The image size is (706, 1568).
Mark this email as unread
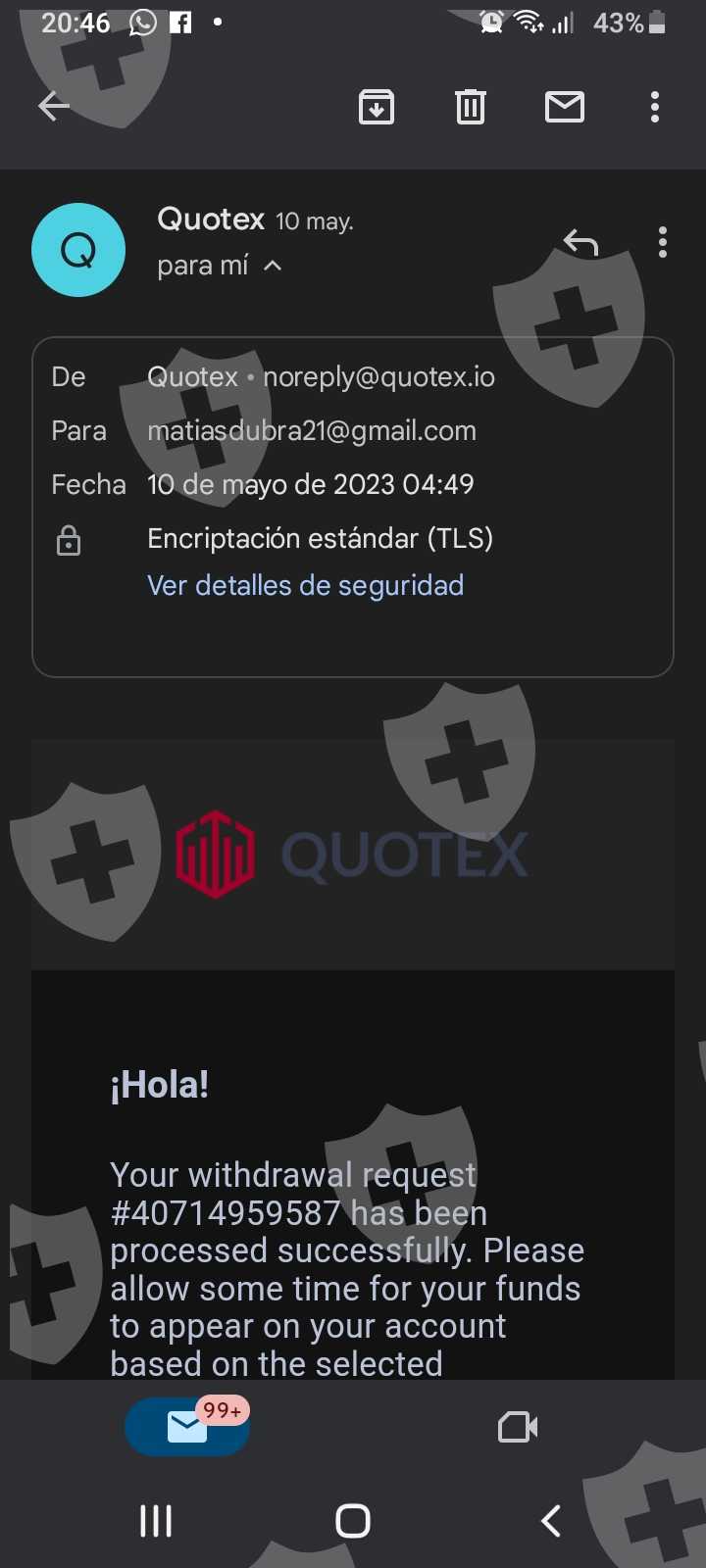565,107
